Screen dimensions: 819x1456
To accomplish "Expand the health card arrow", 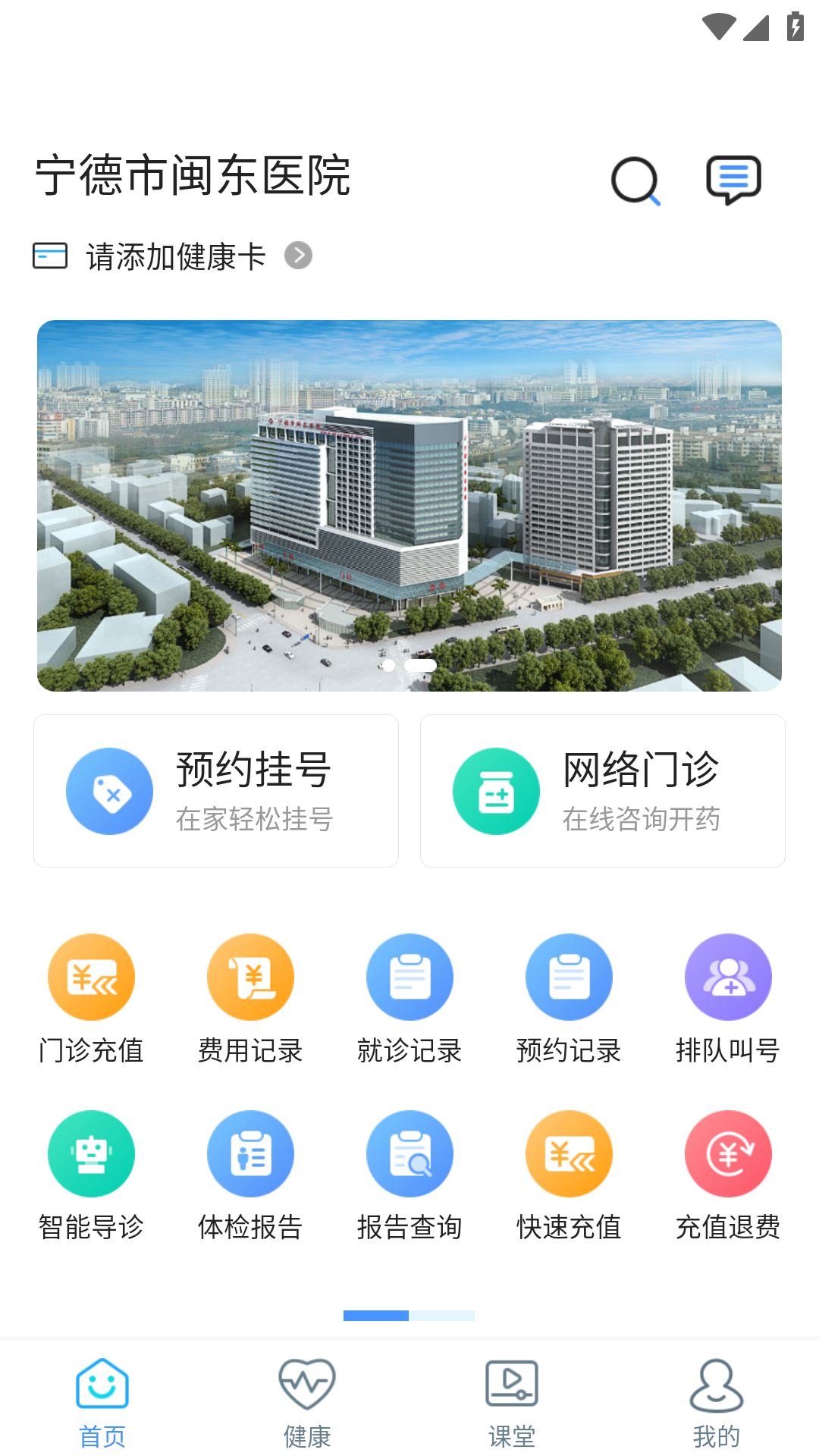I will click(x=300, y=256).
